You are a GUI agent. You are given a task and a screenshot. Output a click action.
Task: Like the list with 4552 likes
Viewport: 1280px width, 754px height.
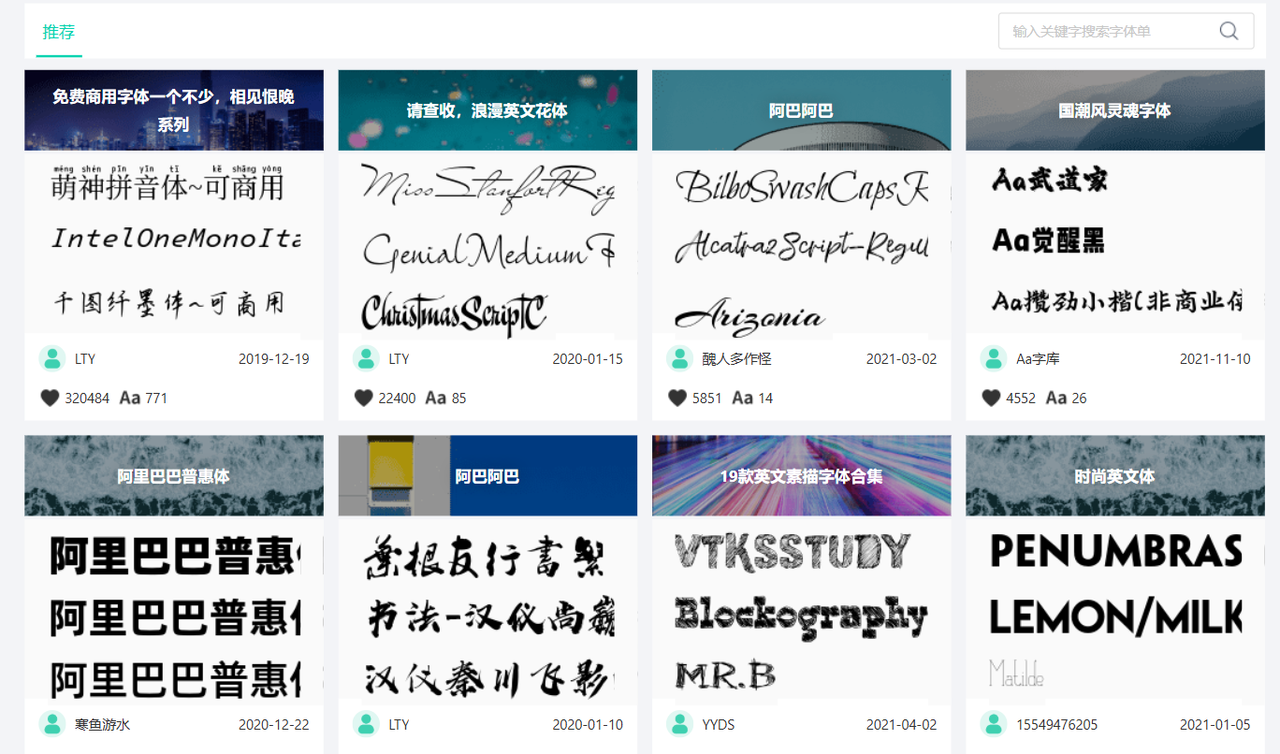(992, 398)
